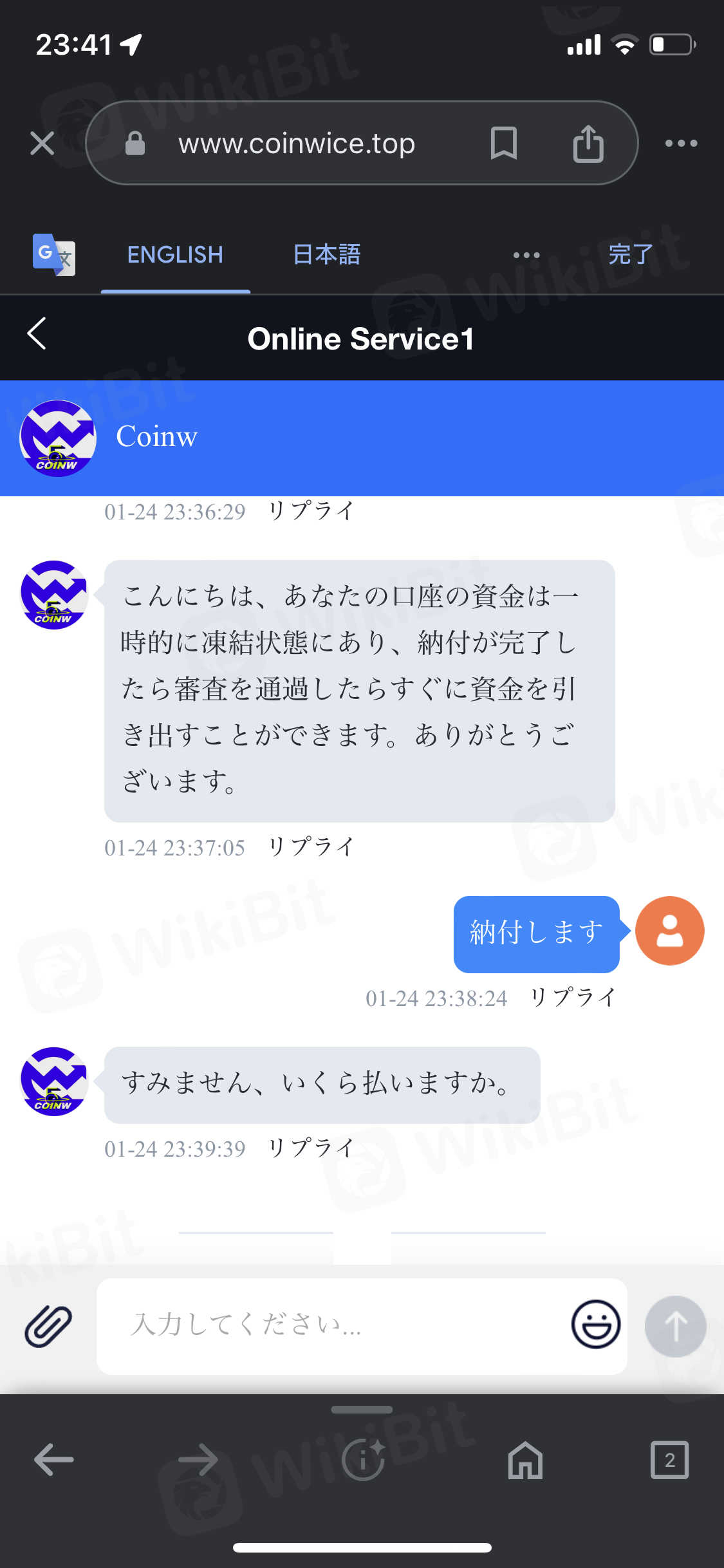
Task: Reply to the 23:39:39 message
Action: 311,1148
